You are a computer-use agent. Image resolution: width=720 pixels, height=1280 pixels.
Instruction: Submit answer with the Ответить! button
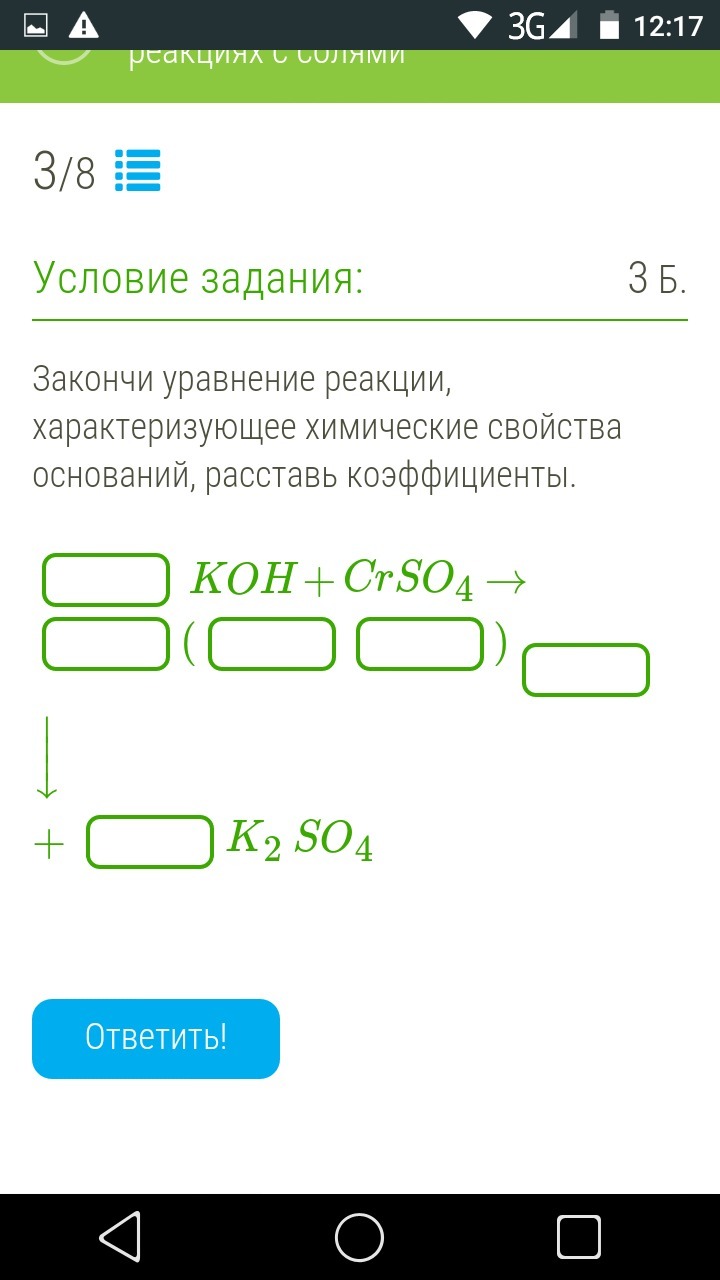click(x=156, y=1038)
